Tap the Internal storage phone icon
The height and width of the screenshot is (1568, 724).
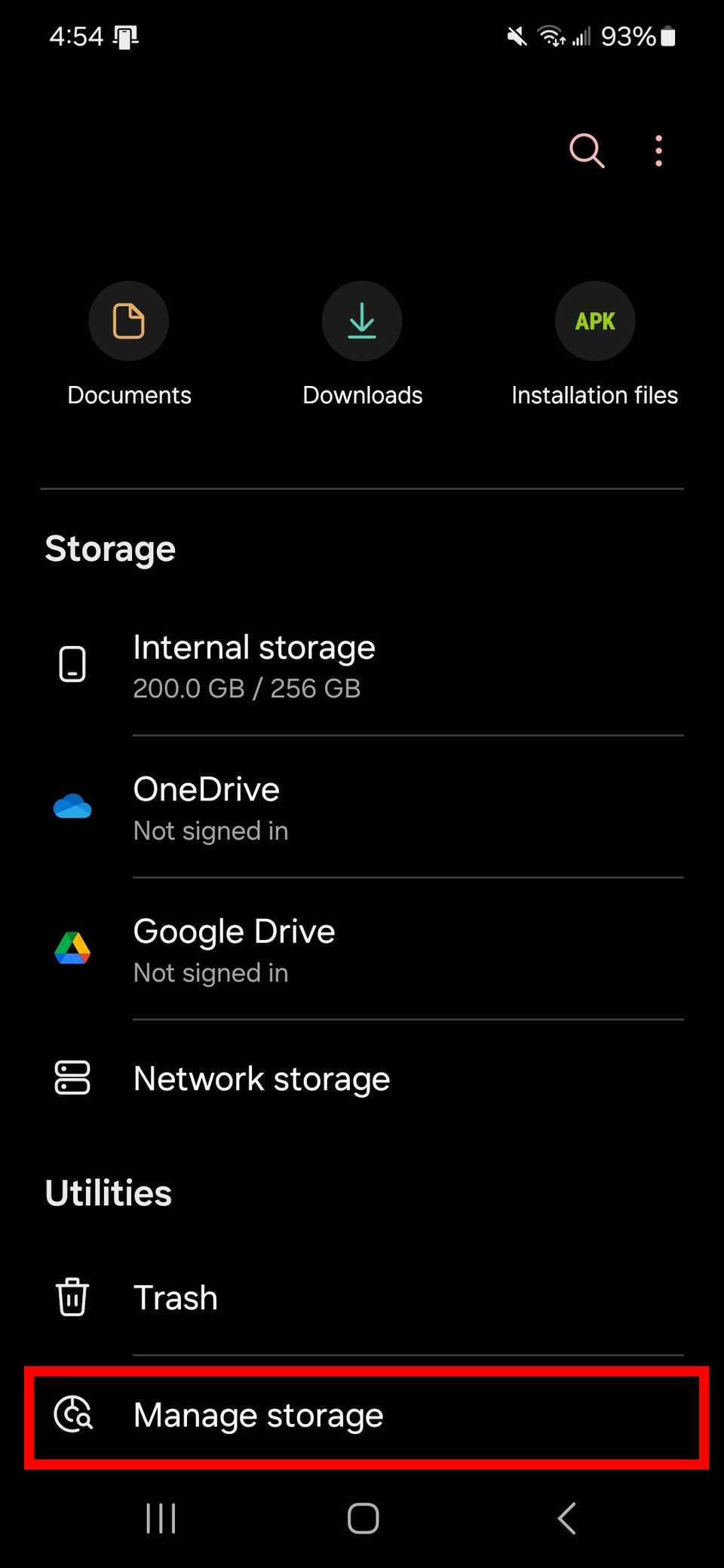pos(72,663)
